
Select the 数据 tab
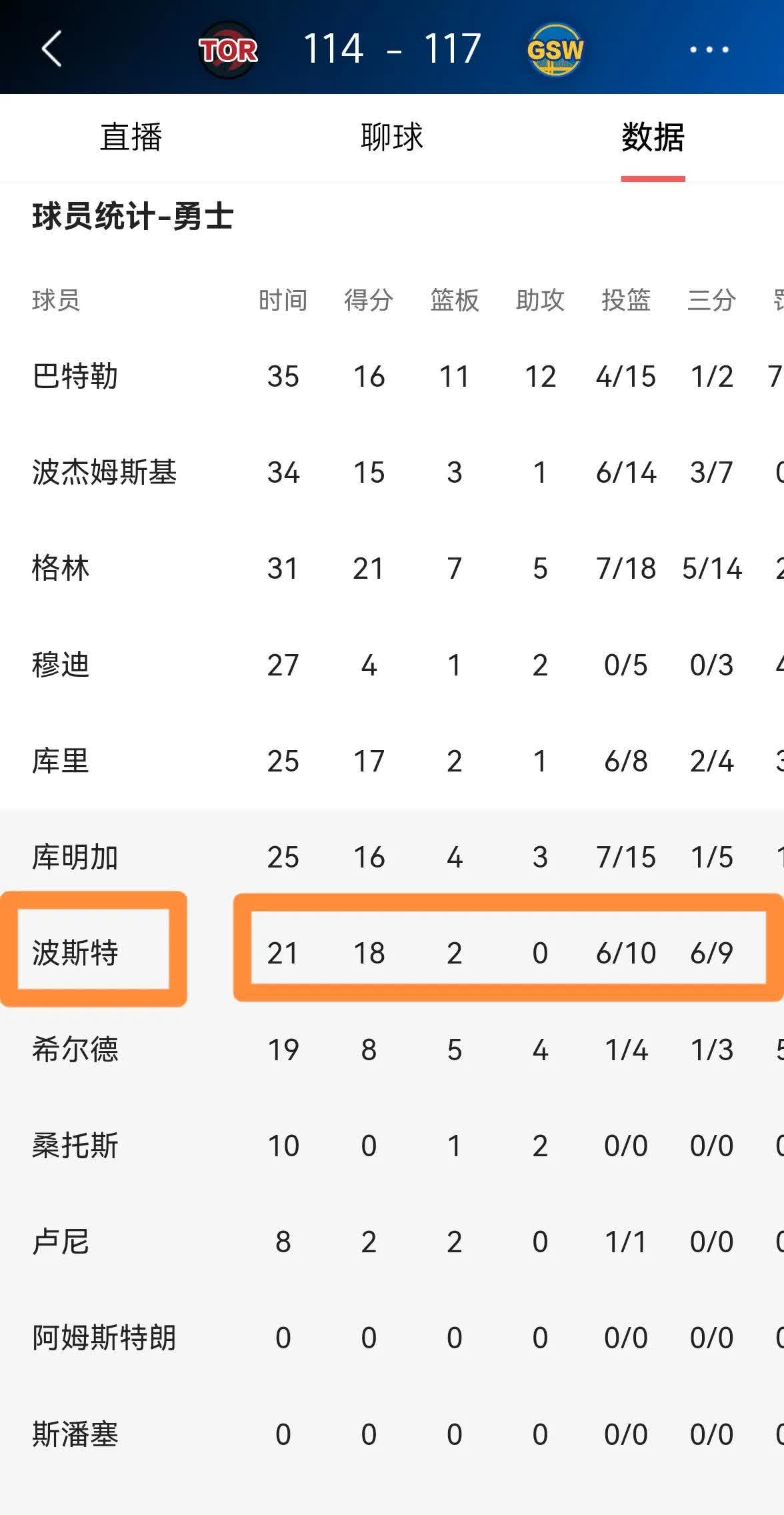[653, 137]
